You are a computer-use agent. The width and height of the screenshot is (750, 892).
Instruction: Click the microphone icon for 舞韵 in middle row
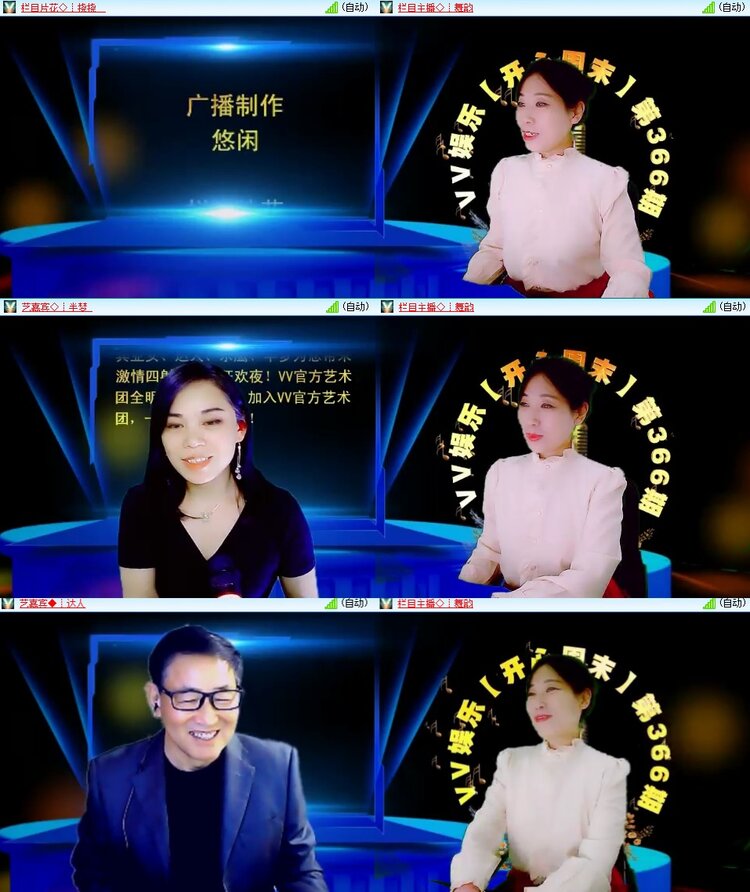coord(386,305)
